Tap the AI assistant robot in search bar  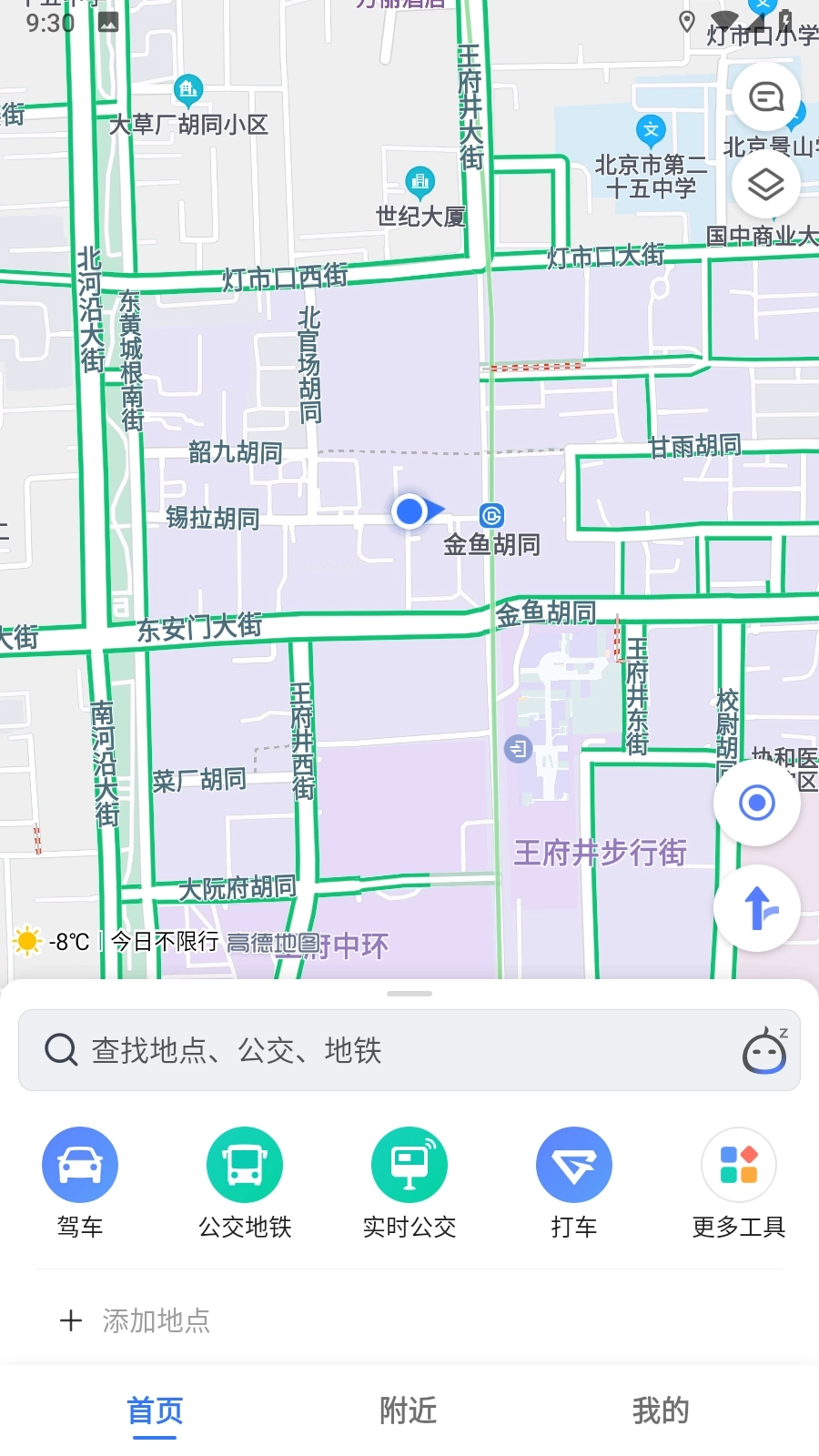(763, 1051)
